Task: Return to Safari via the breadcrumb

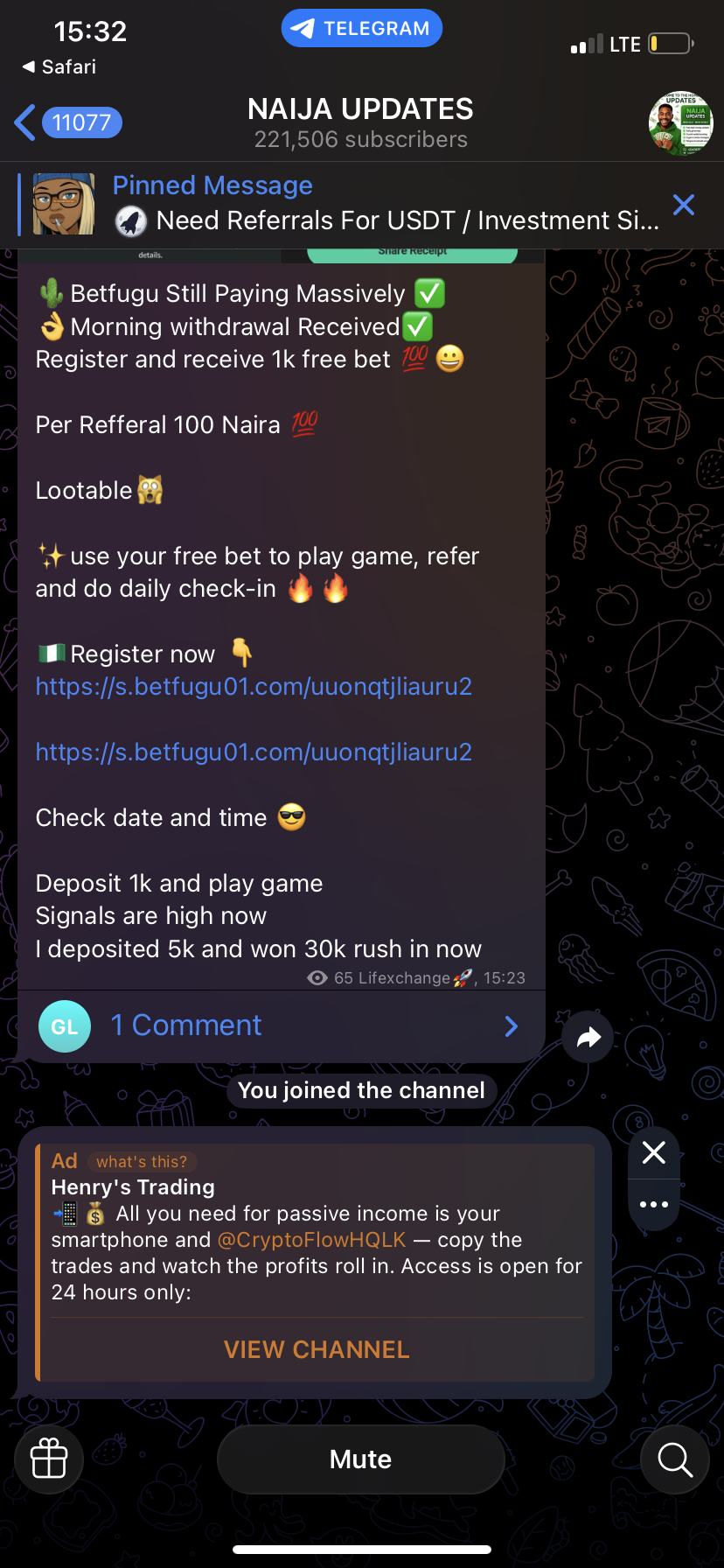Action: pyautogui.click(x=59, y=66)
